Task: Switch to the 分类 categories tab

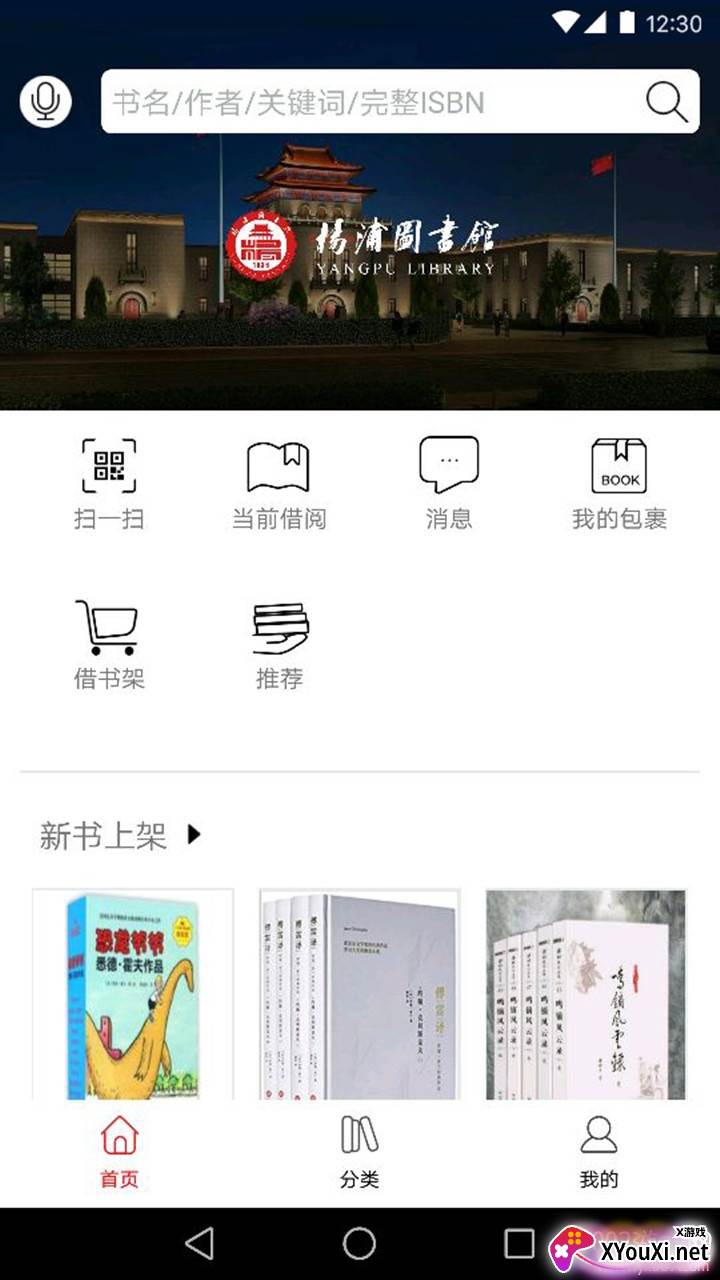Action: (359, 1153)
